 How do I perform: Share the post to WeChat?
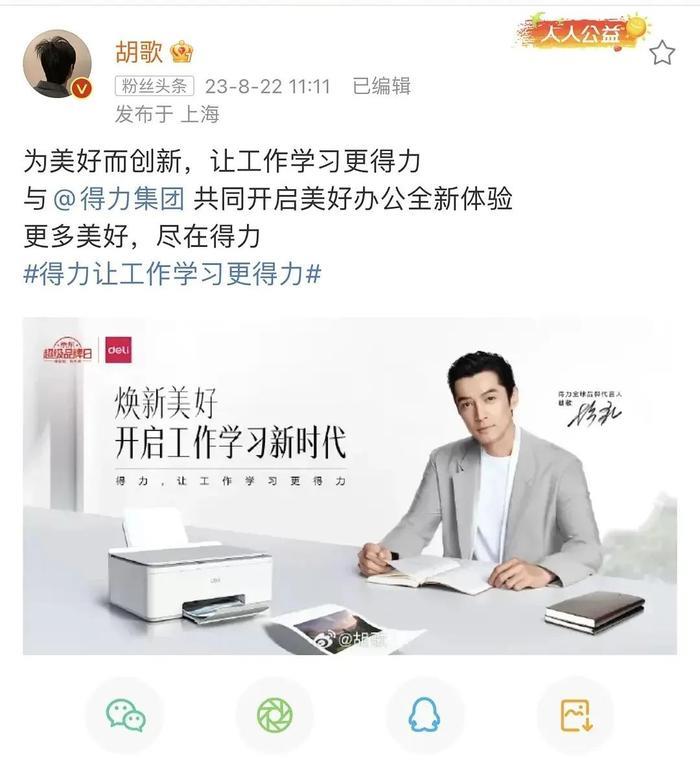125,714
